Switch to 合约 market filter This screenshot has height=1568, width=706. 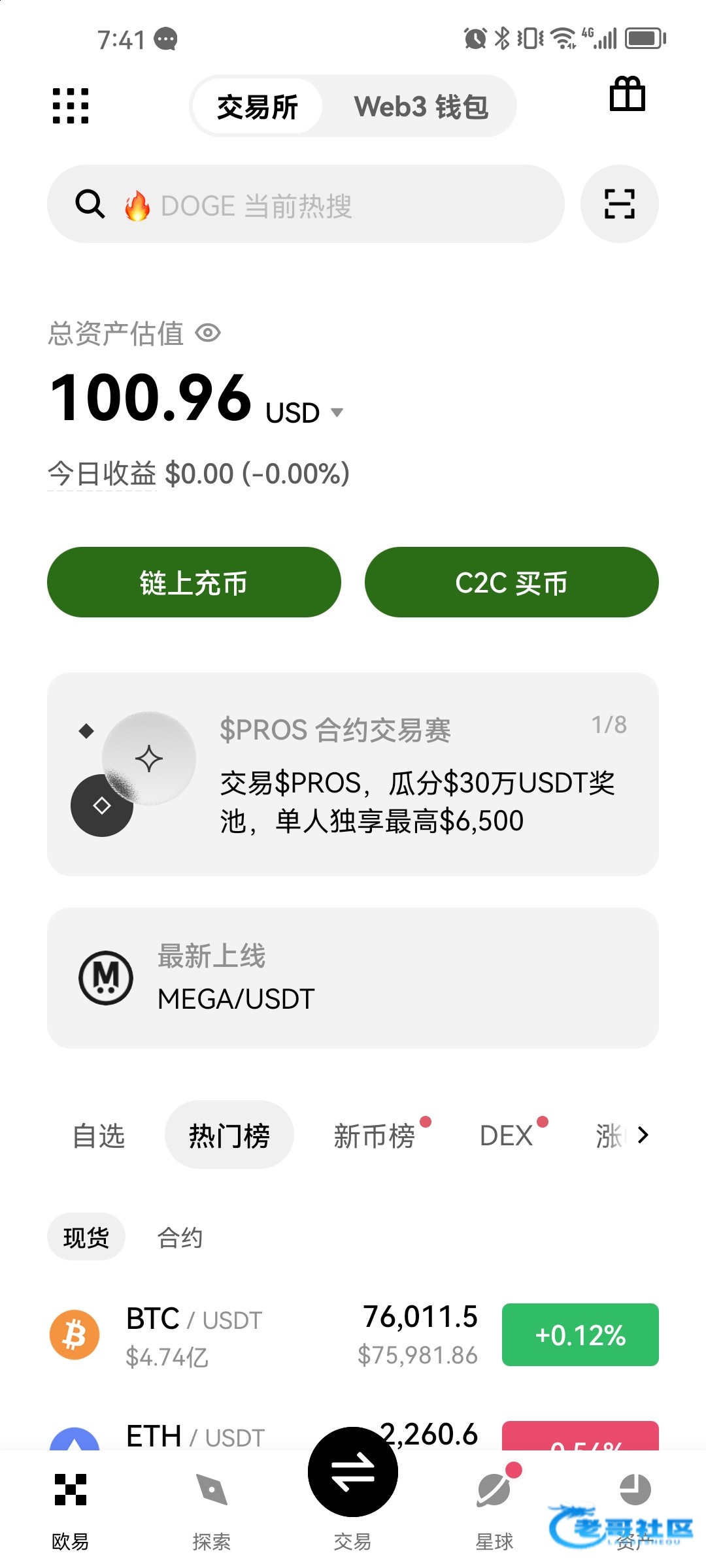pos(180,1237)
